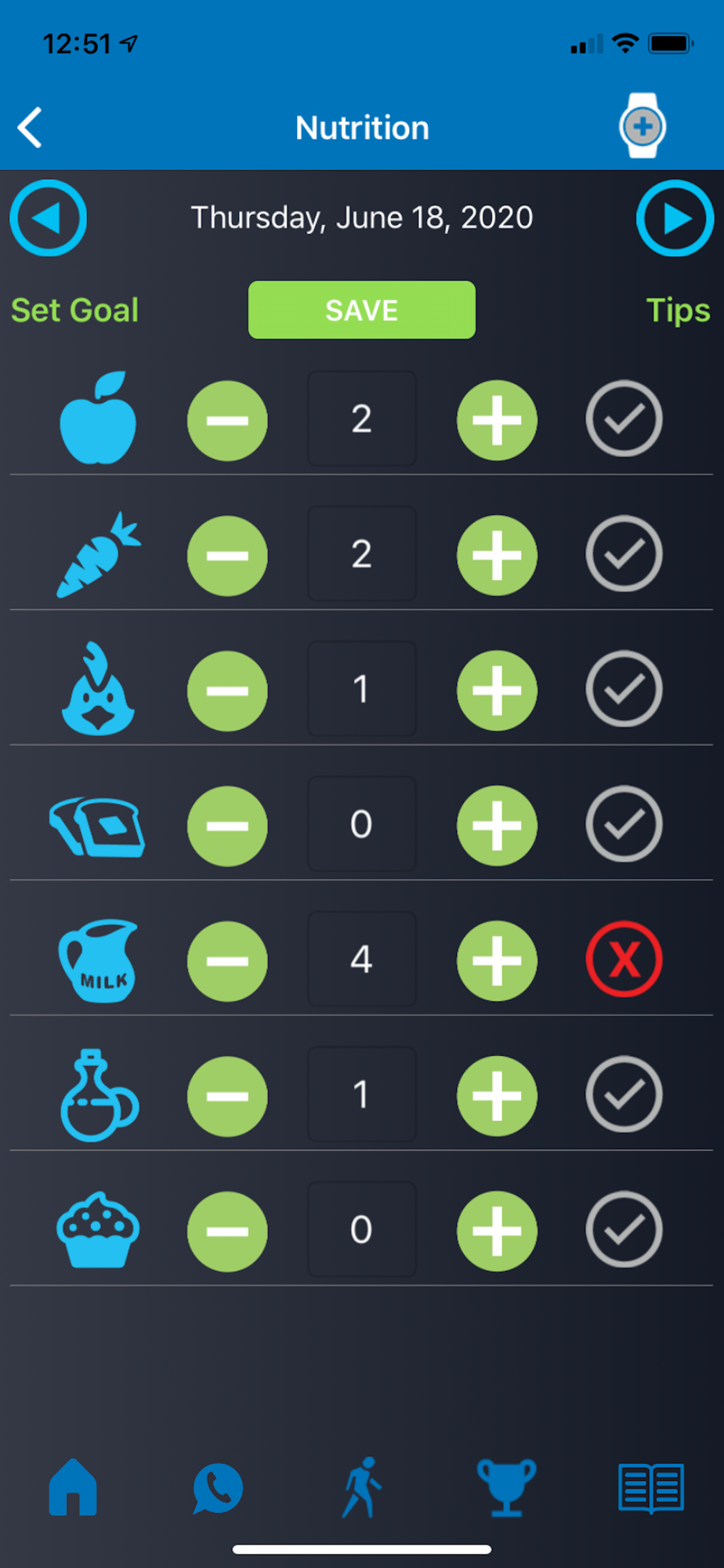Switch to the Home tab
Image resolution: width=724 pixels, height=1568 pixels.
pyautogui.click(x=73, y=1487)
